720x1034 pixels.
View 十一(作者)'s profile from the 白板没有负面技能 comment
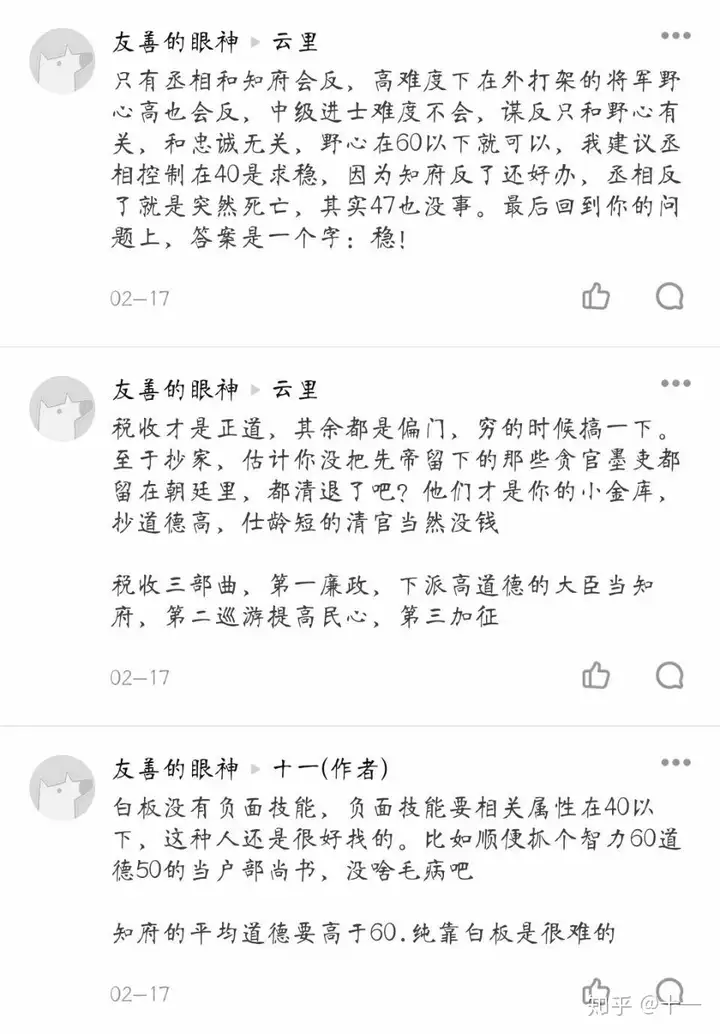coord(330,769)
